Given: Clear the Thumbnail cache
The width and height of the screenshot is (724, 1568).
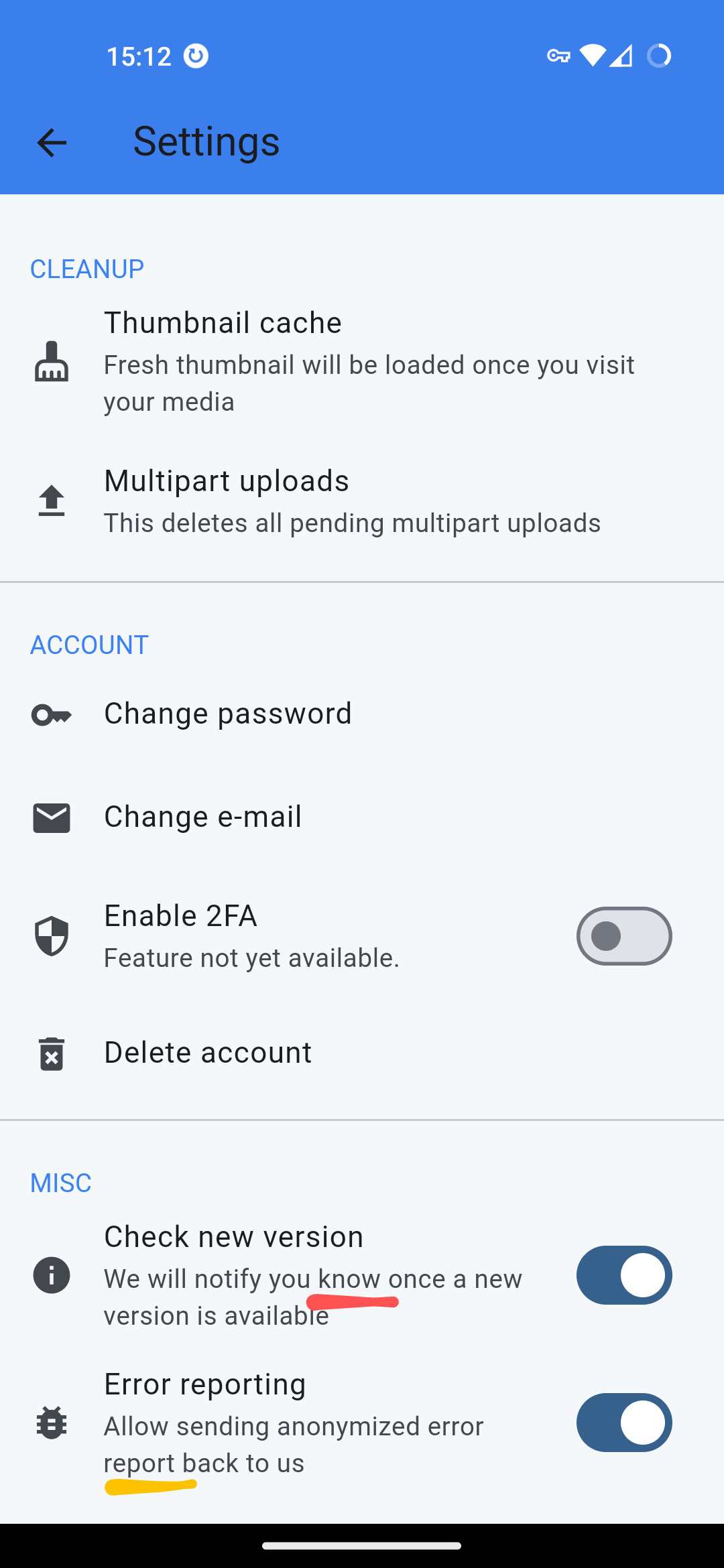Looking at the screenshot, I should 362,362.
